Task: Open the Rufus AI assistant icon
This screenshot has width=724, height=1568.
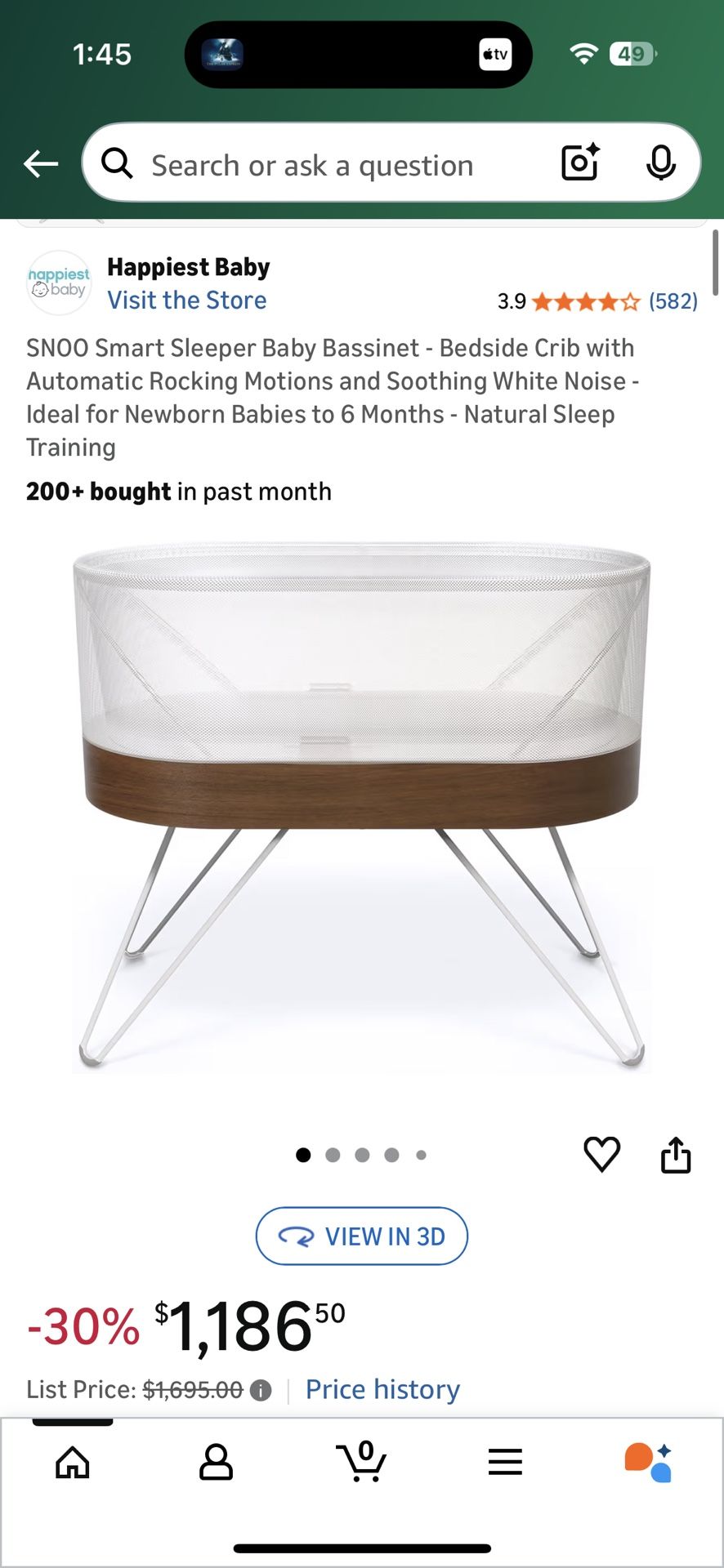Action: coord(650,1462)
